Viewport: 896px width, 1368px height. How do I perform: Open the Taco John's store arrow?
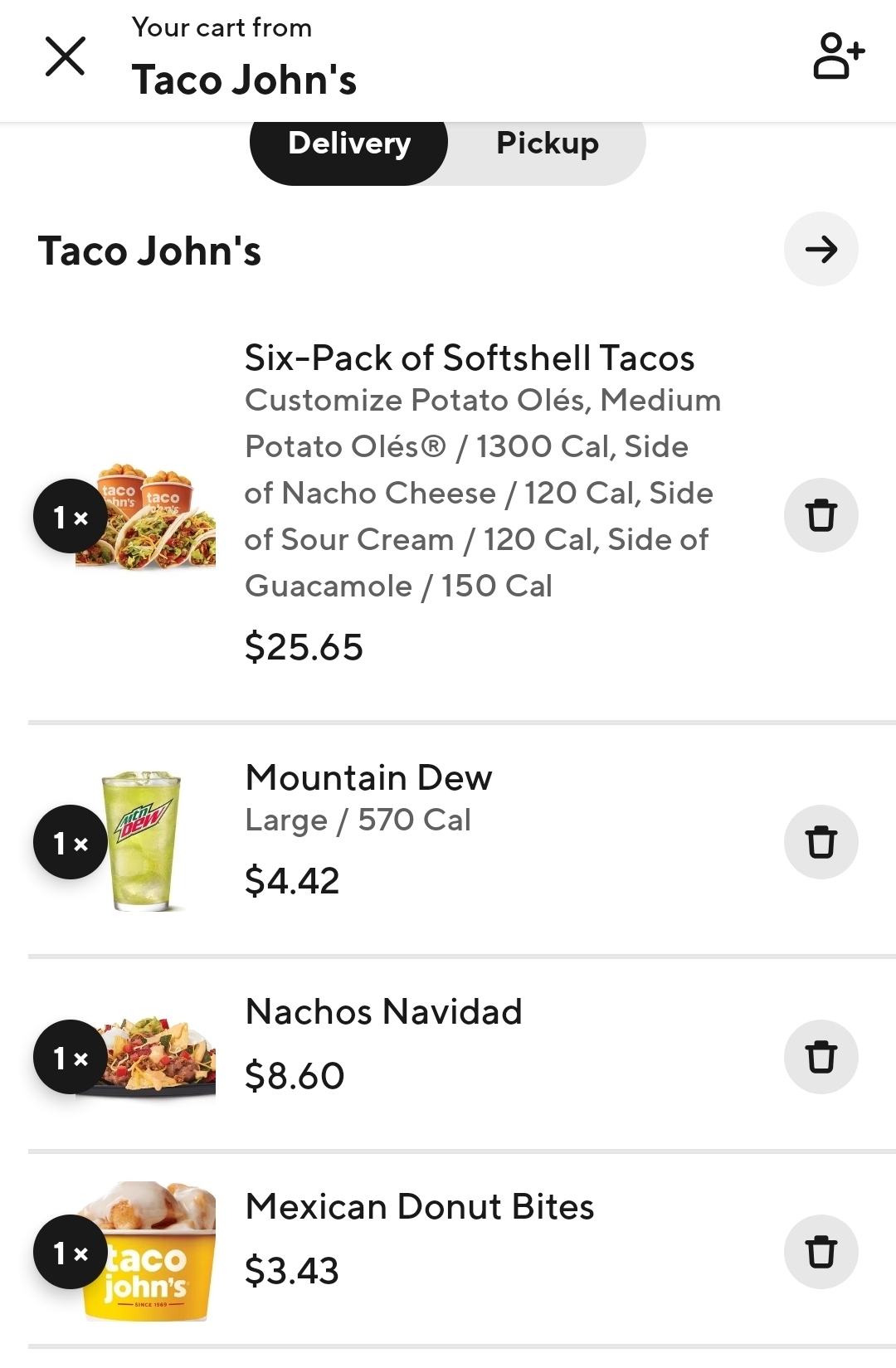pyautogui.click(x=821, y=249)
